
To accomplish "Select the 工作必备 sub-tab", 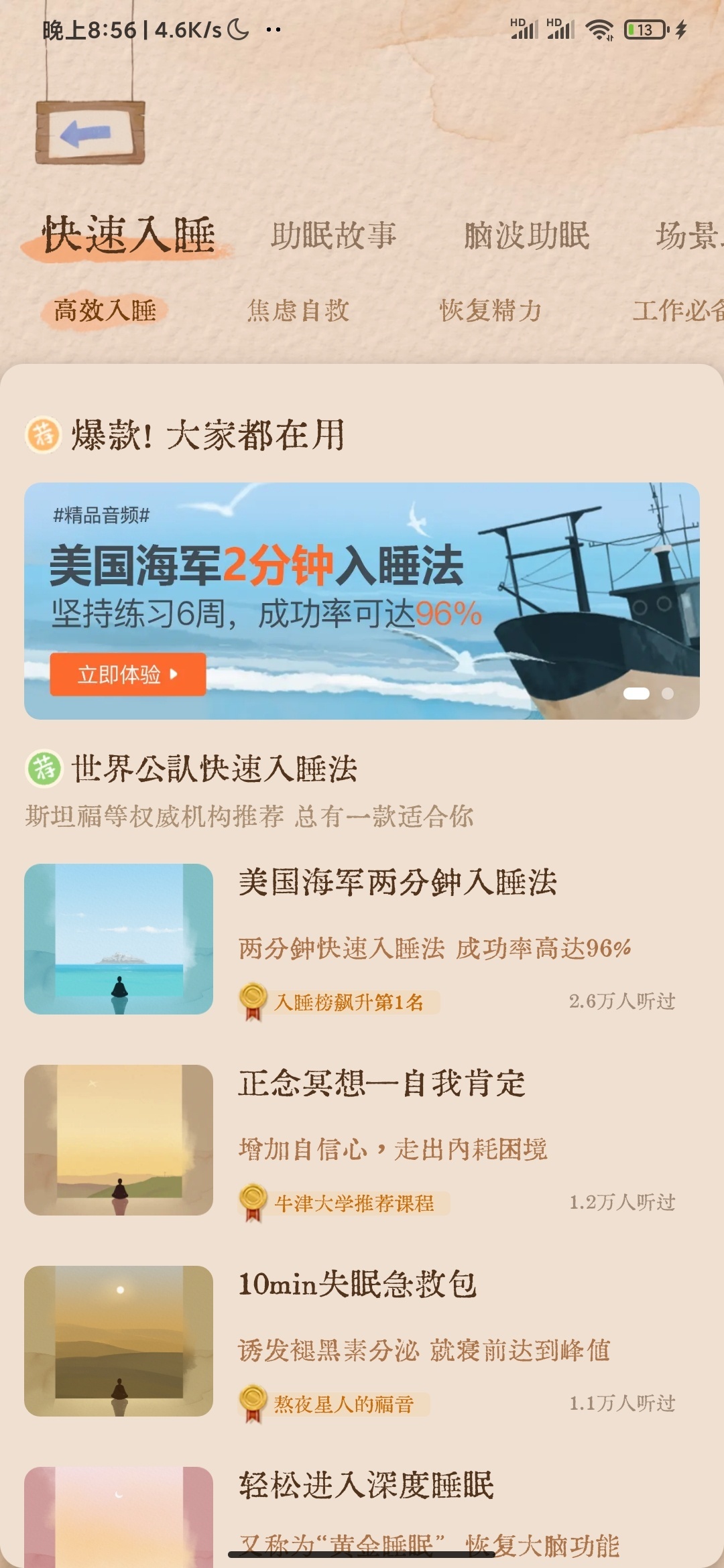I will [x=678, y=310].
